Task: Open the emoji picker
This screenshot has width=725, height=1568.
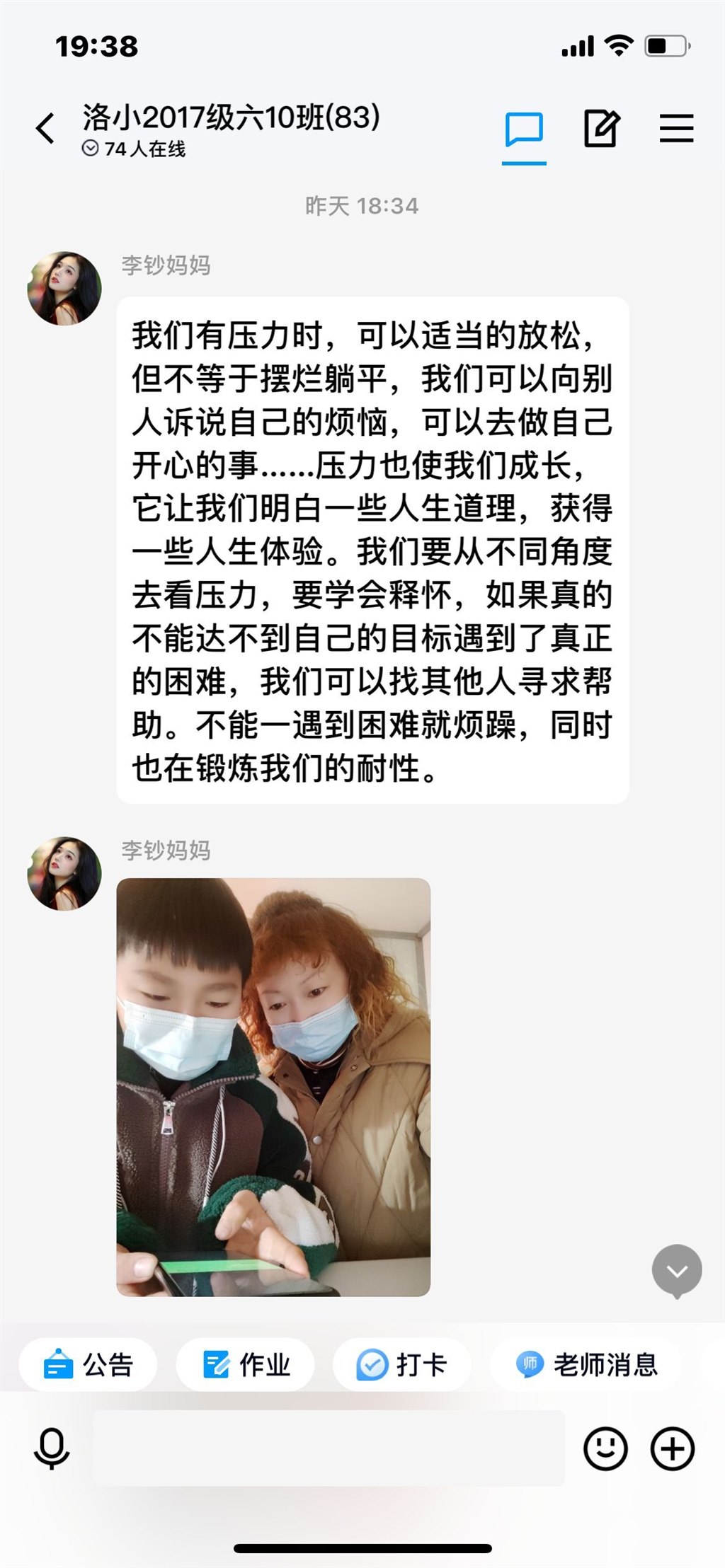Action: [x=605, y=1448]
